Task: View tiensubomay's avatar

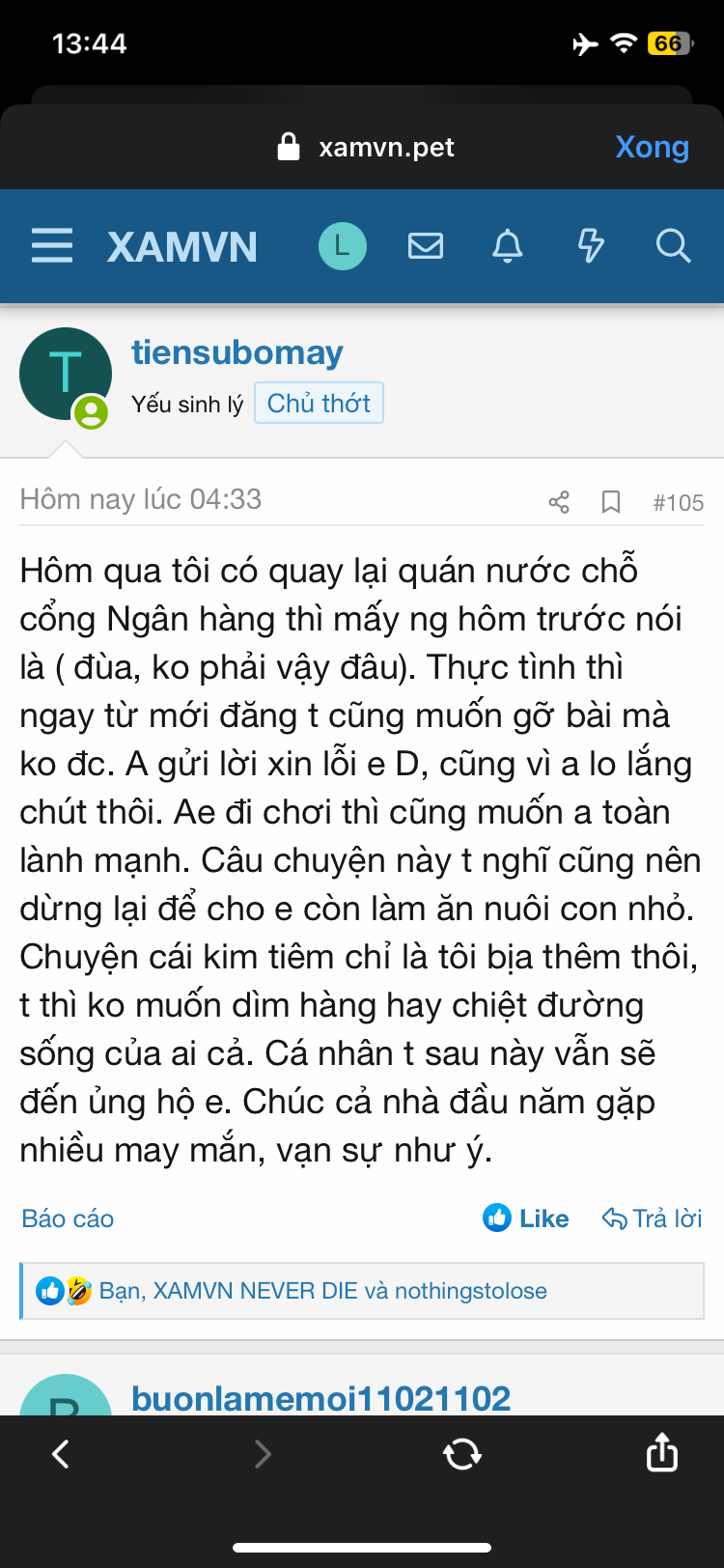Action: (x=65, y=375)
